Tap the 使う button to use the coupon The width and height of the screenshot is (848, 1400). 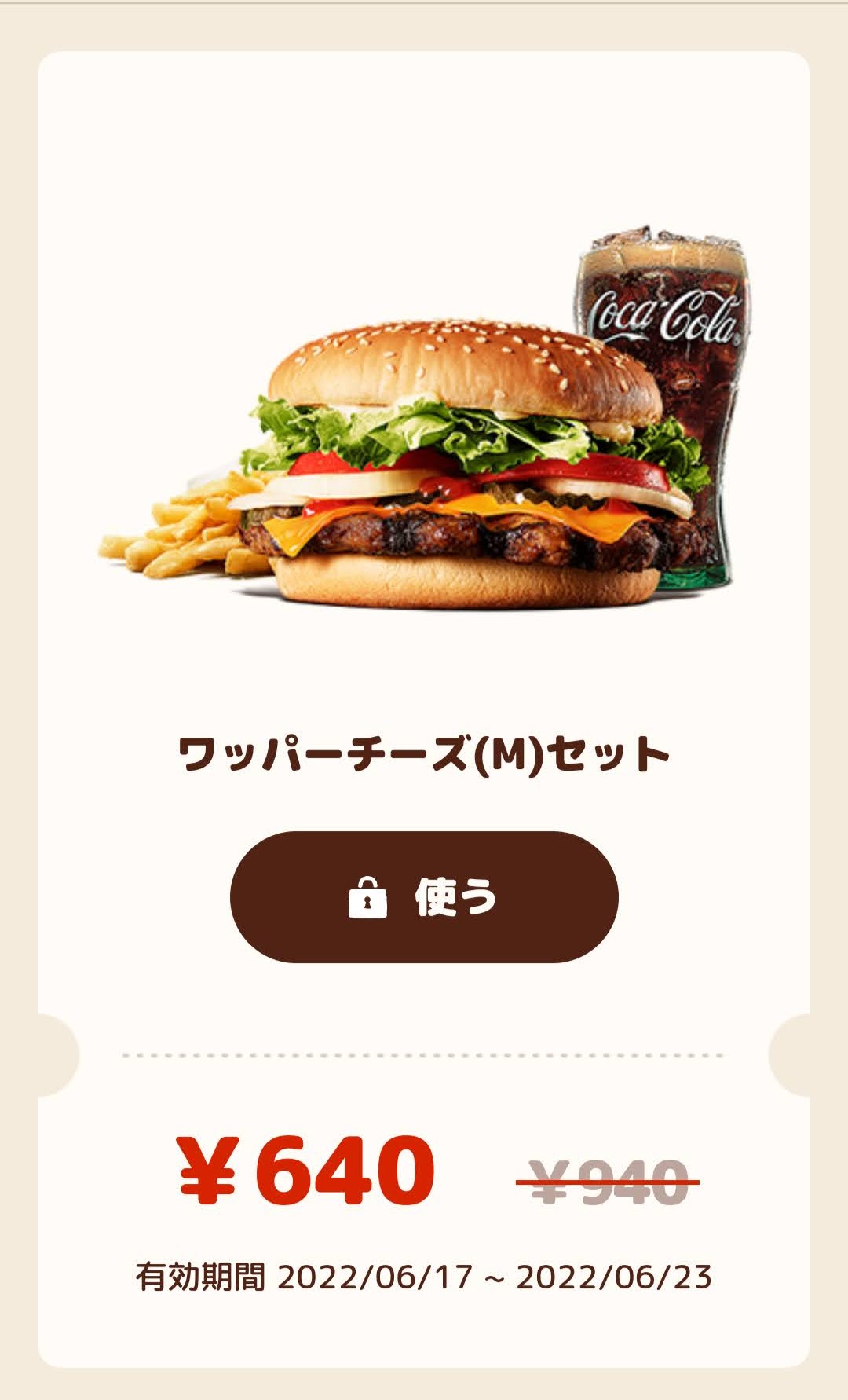pyautogui.click(x=424, y=896)
